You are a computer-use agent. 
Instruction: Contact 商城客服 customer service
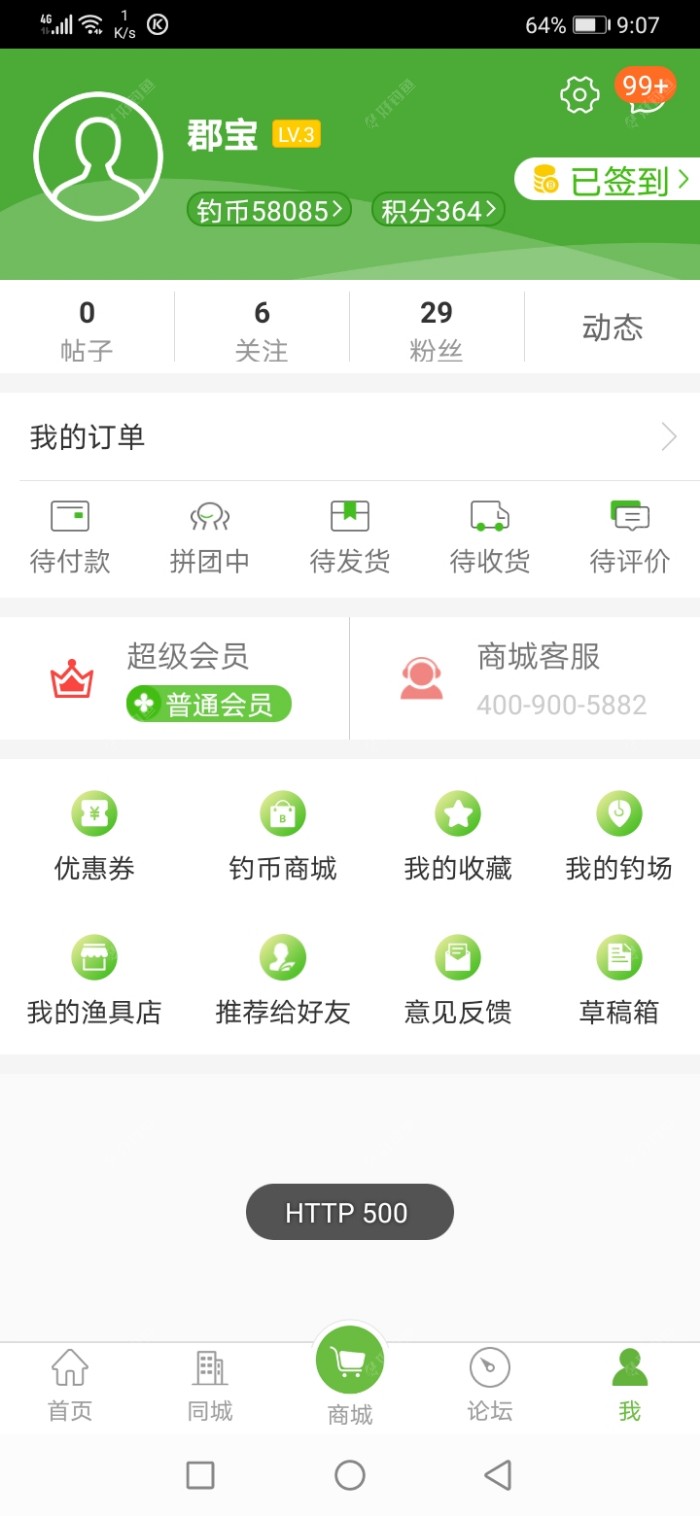coord(525,678)
